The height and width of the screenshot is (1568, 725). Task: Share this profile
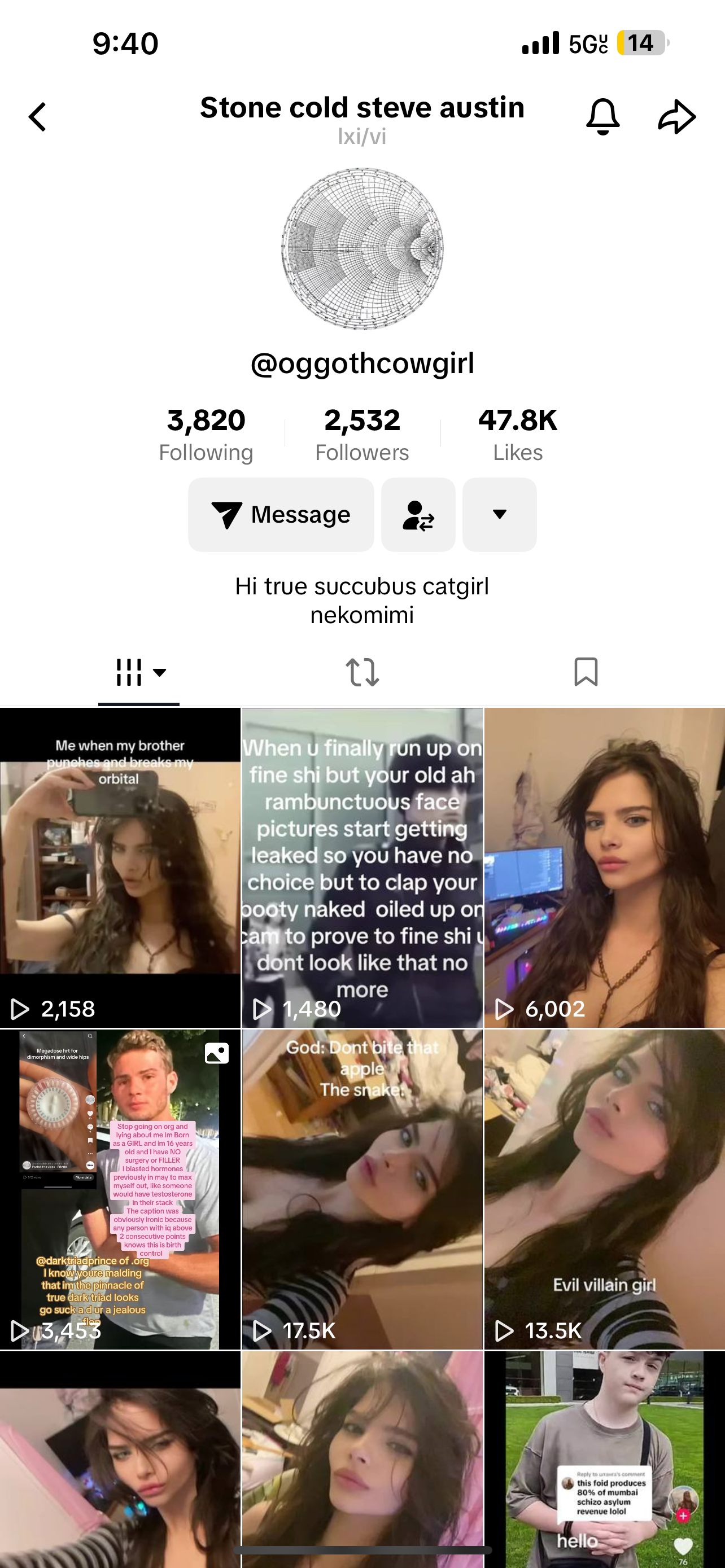click(x=676, y=116)
